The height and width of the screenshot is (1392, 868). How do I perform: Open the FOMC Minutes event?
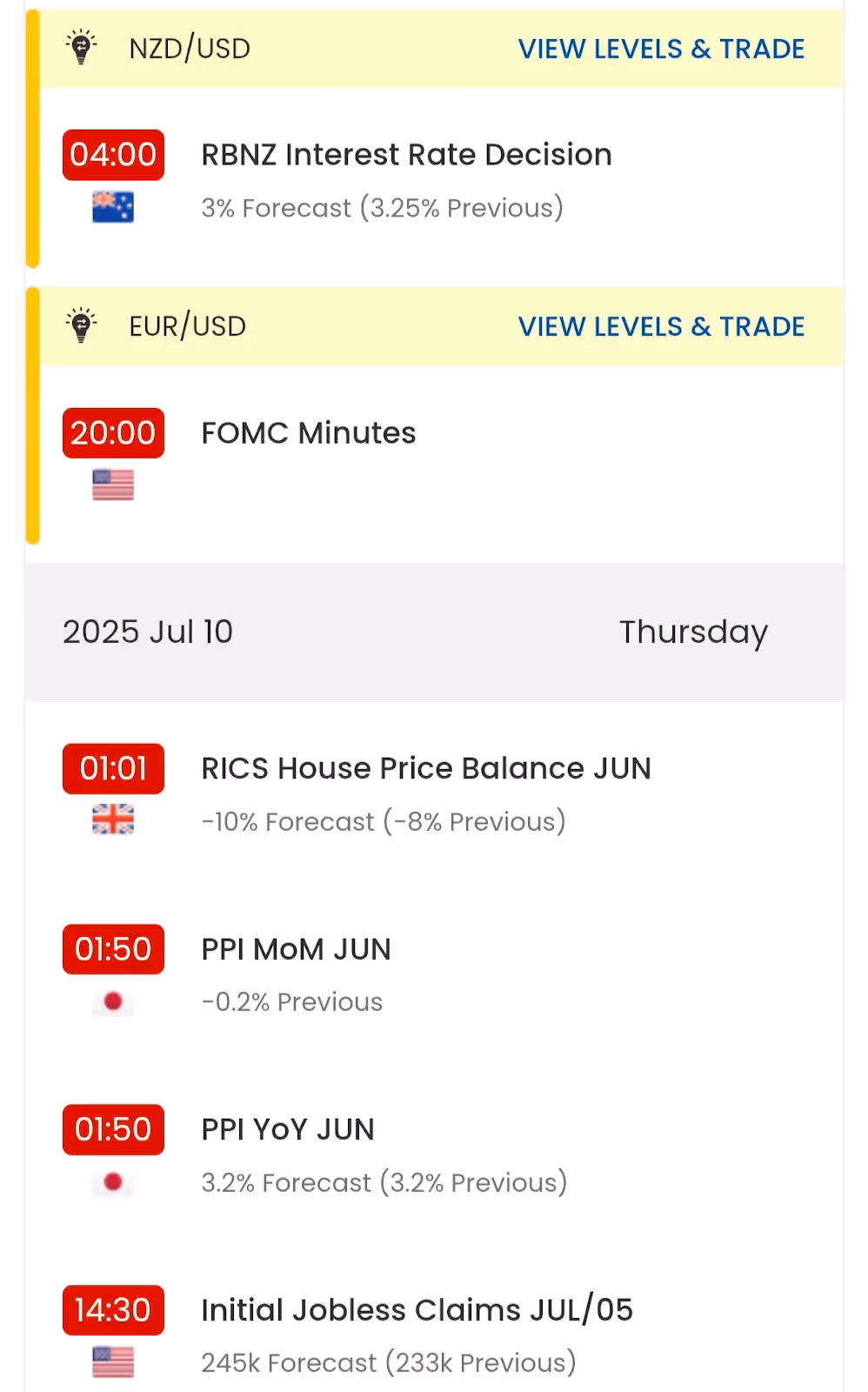coord(309,433)
